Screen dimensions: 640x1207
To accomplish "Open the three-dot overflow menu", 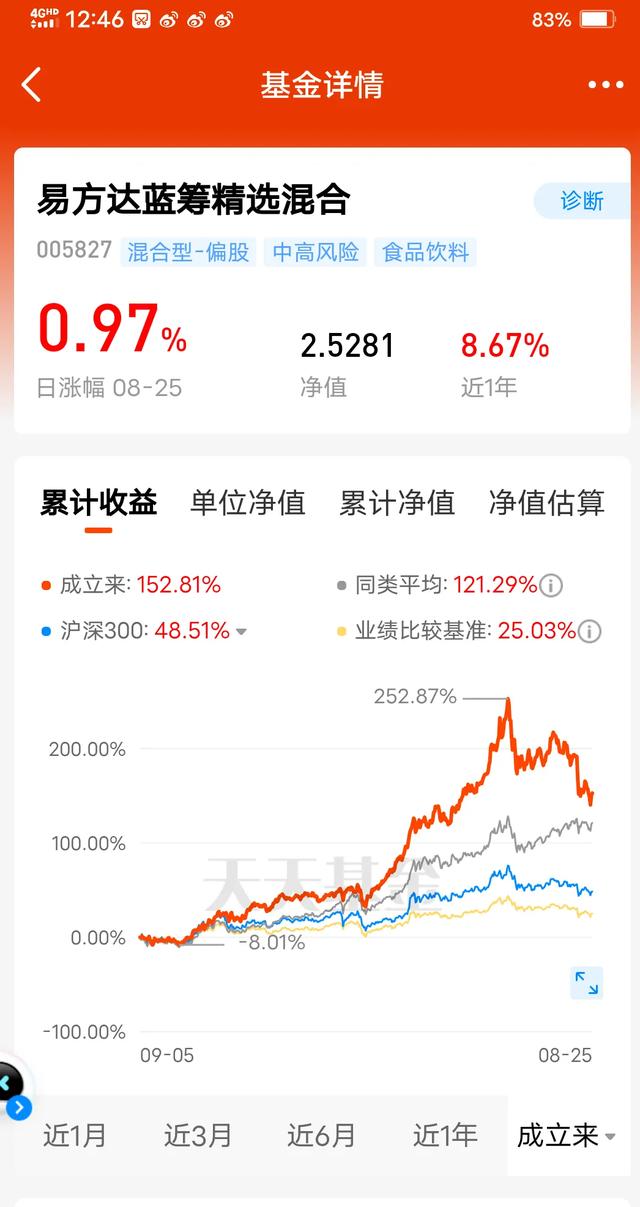I will click(605, 85).
